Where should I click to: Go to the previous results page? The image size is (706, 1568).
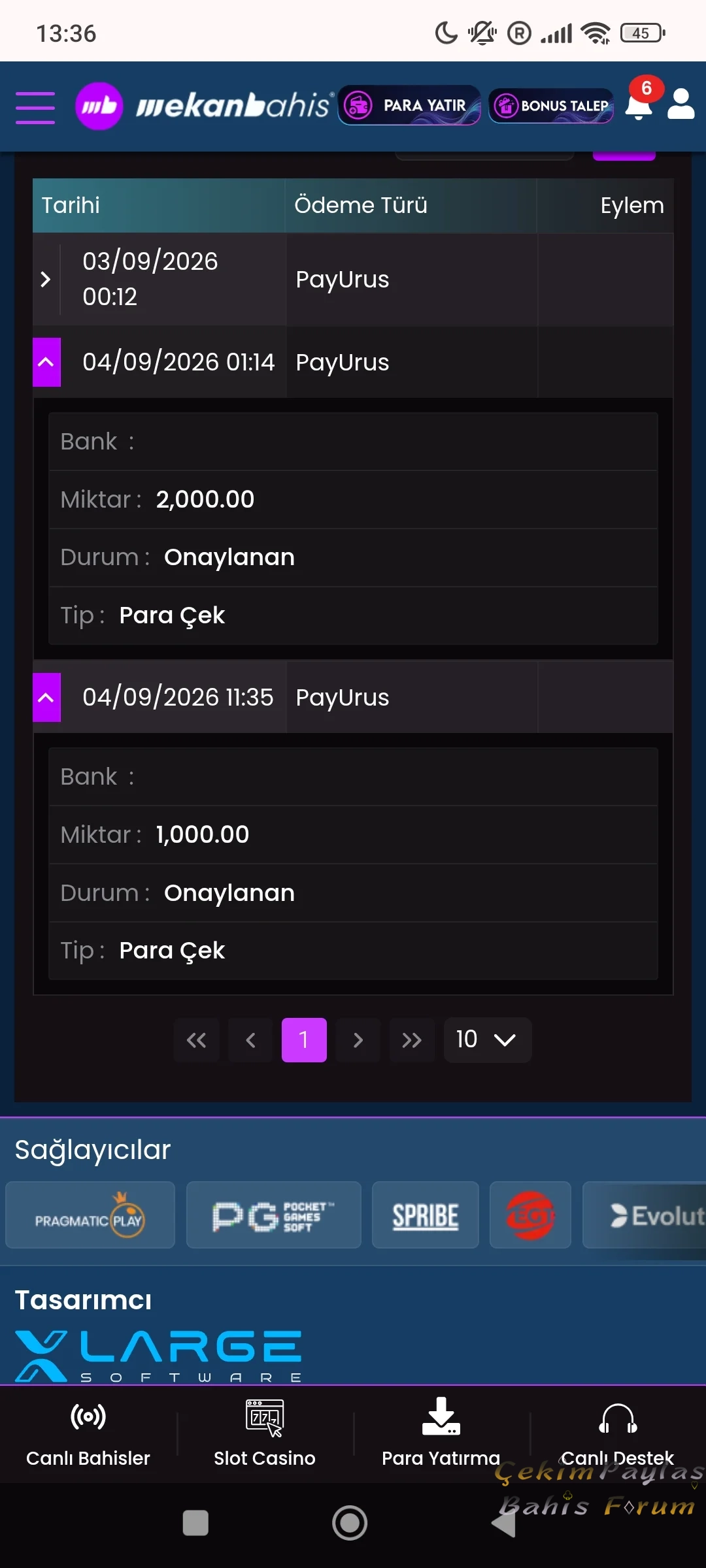tap(250, 1040)
